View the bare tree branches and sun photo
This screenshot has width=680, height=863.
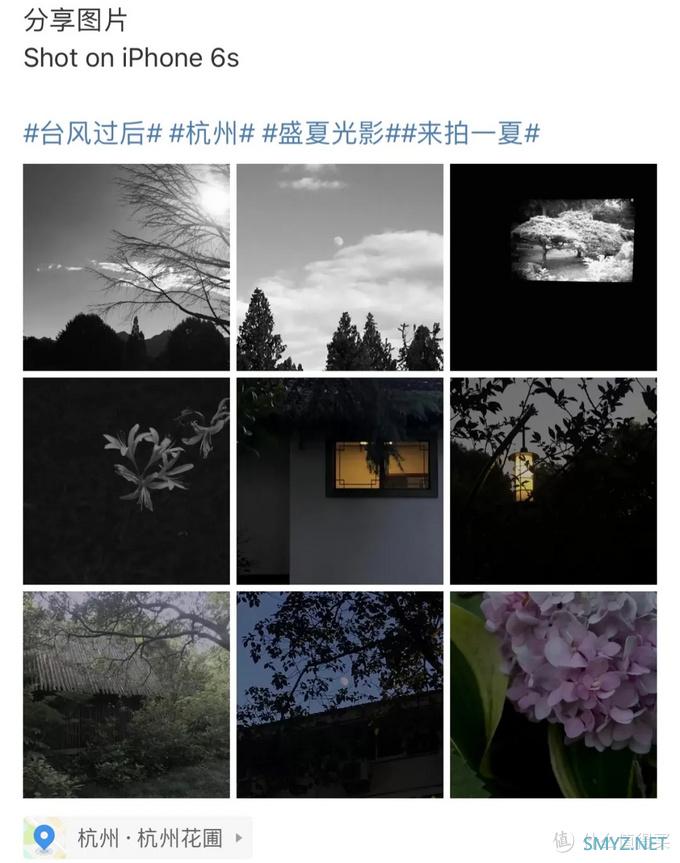126,267
